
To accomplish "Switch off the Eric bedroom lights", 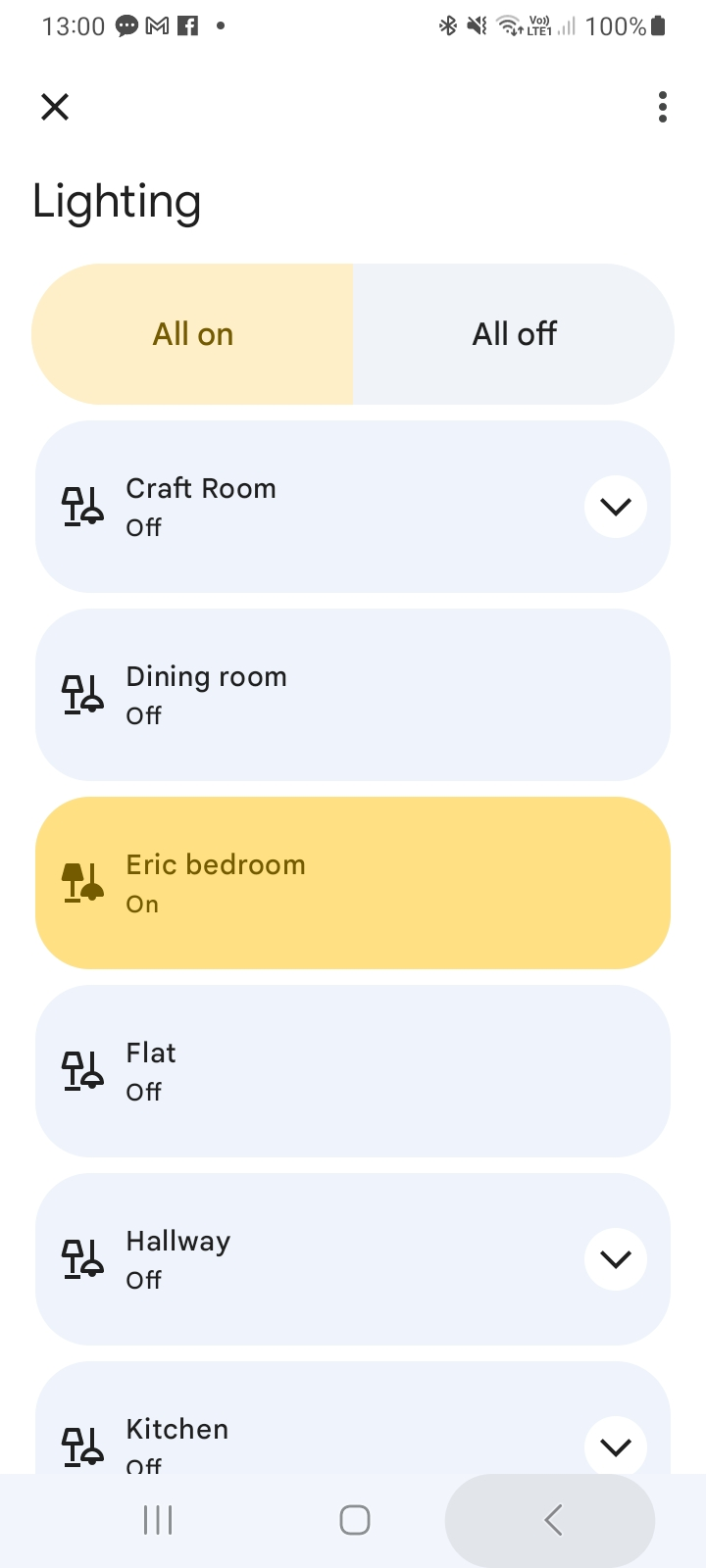I will [353, 883].
